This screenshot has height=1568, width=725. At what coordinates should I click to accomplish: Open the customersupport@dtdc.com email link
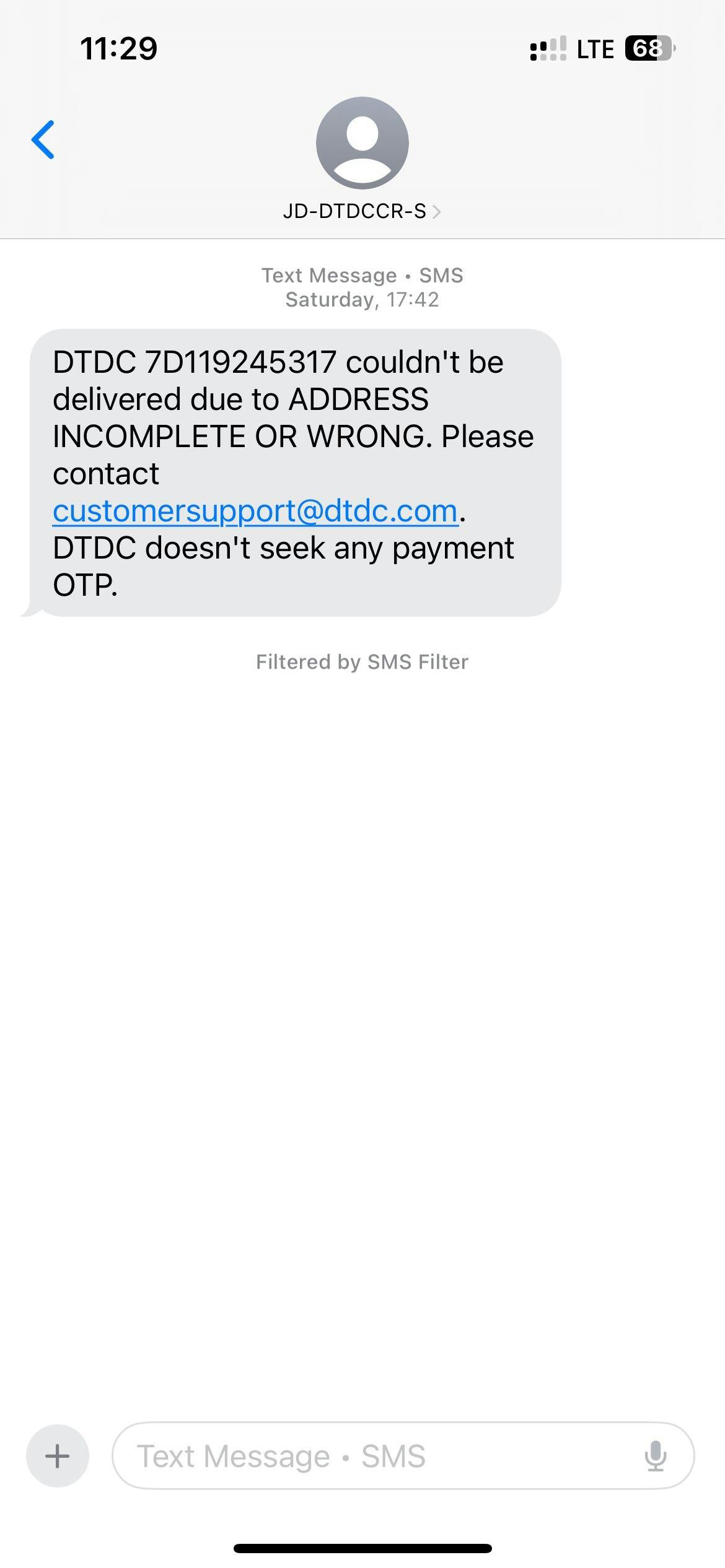coord(255,512)
